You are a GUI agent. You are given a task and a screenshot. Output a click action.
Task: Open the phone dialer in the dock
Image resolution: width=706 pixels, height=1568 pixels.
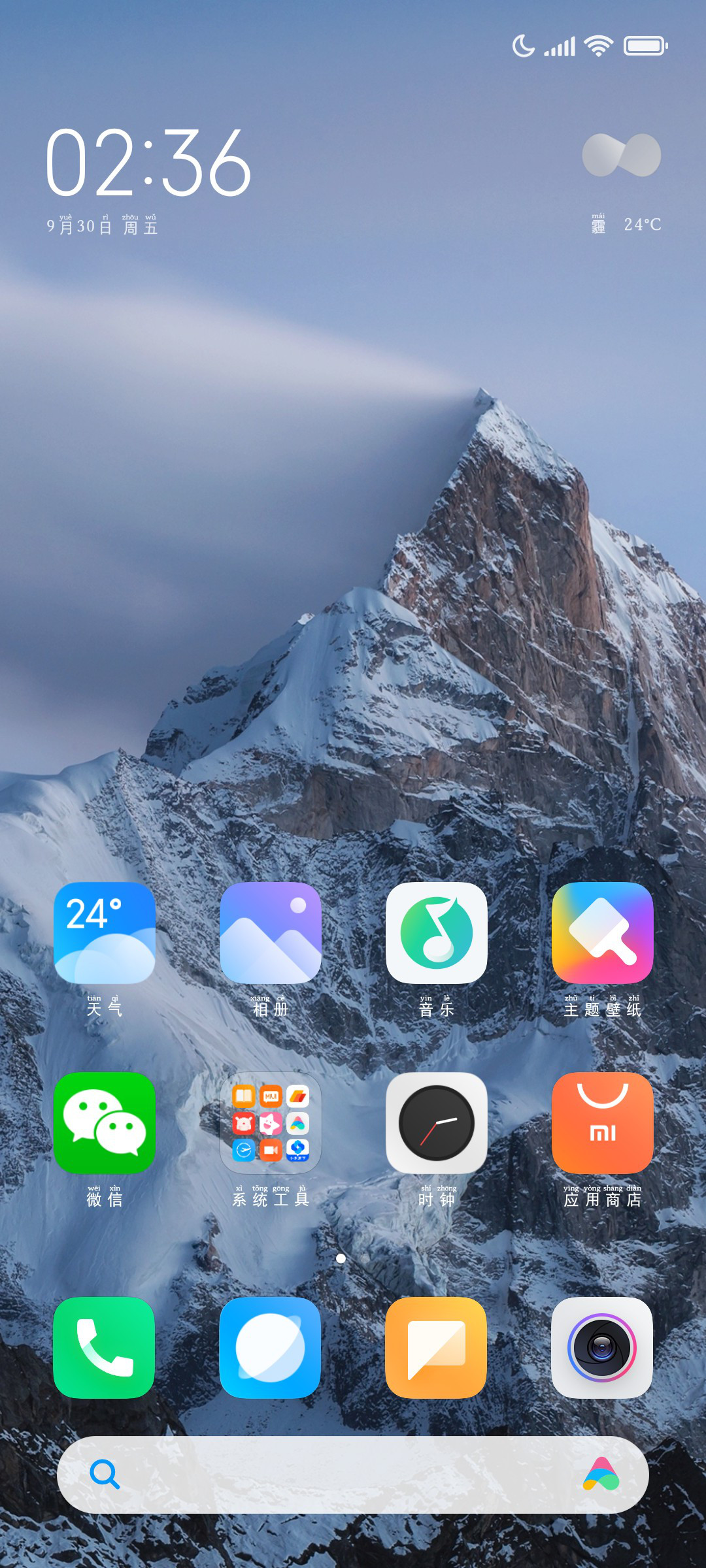click(x=105, y=1348)
